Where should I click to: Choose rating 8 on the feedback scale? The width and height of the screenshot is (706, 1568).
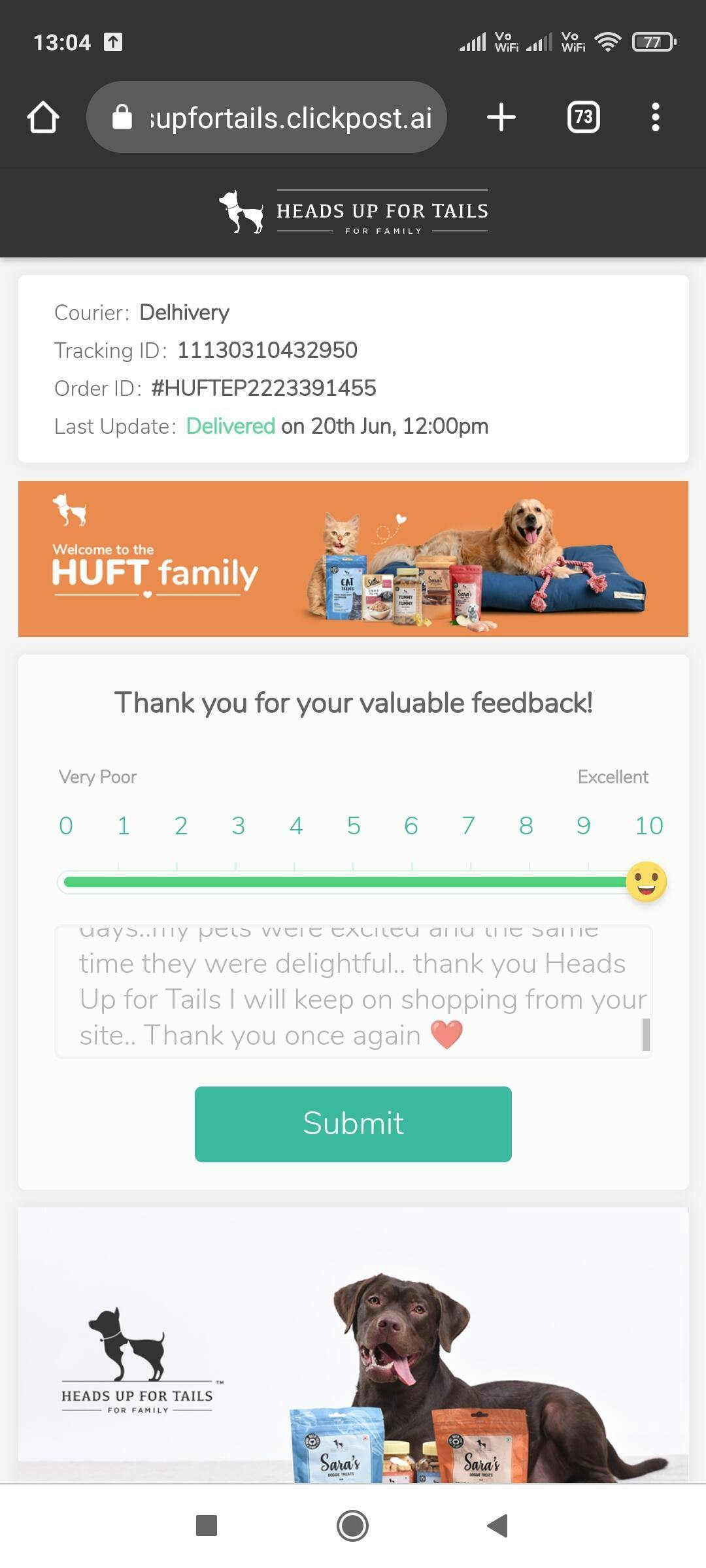526,826
